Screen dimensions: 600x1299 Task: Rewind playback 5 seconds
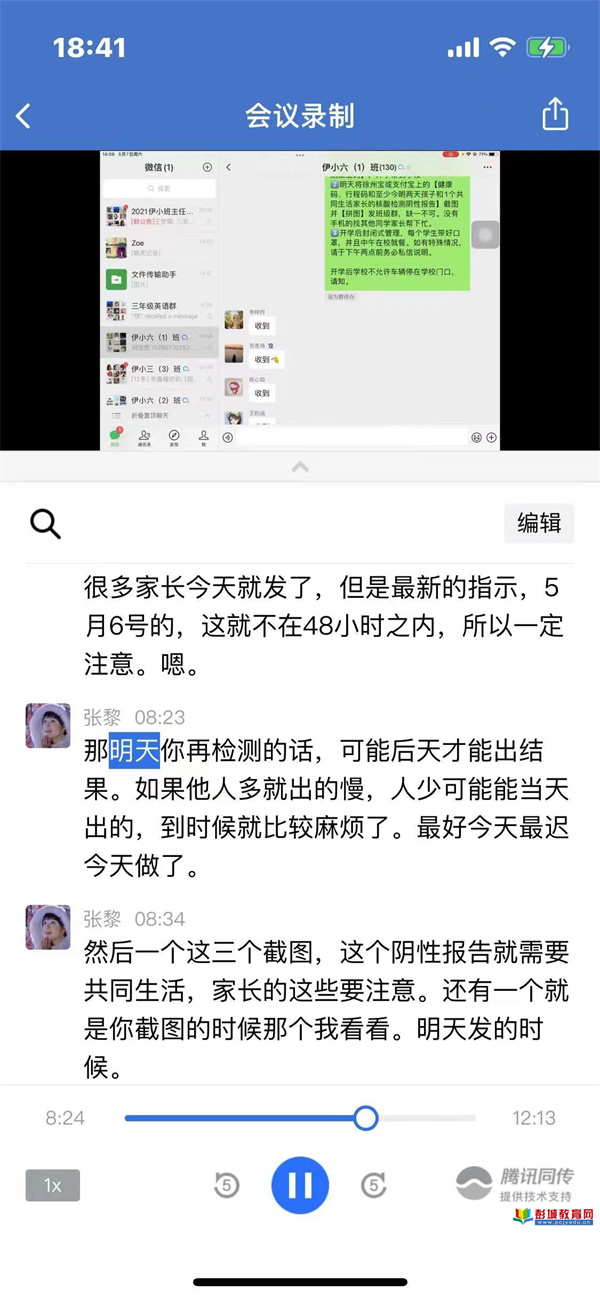coord(227,1186)
